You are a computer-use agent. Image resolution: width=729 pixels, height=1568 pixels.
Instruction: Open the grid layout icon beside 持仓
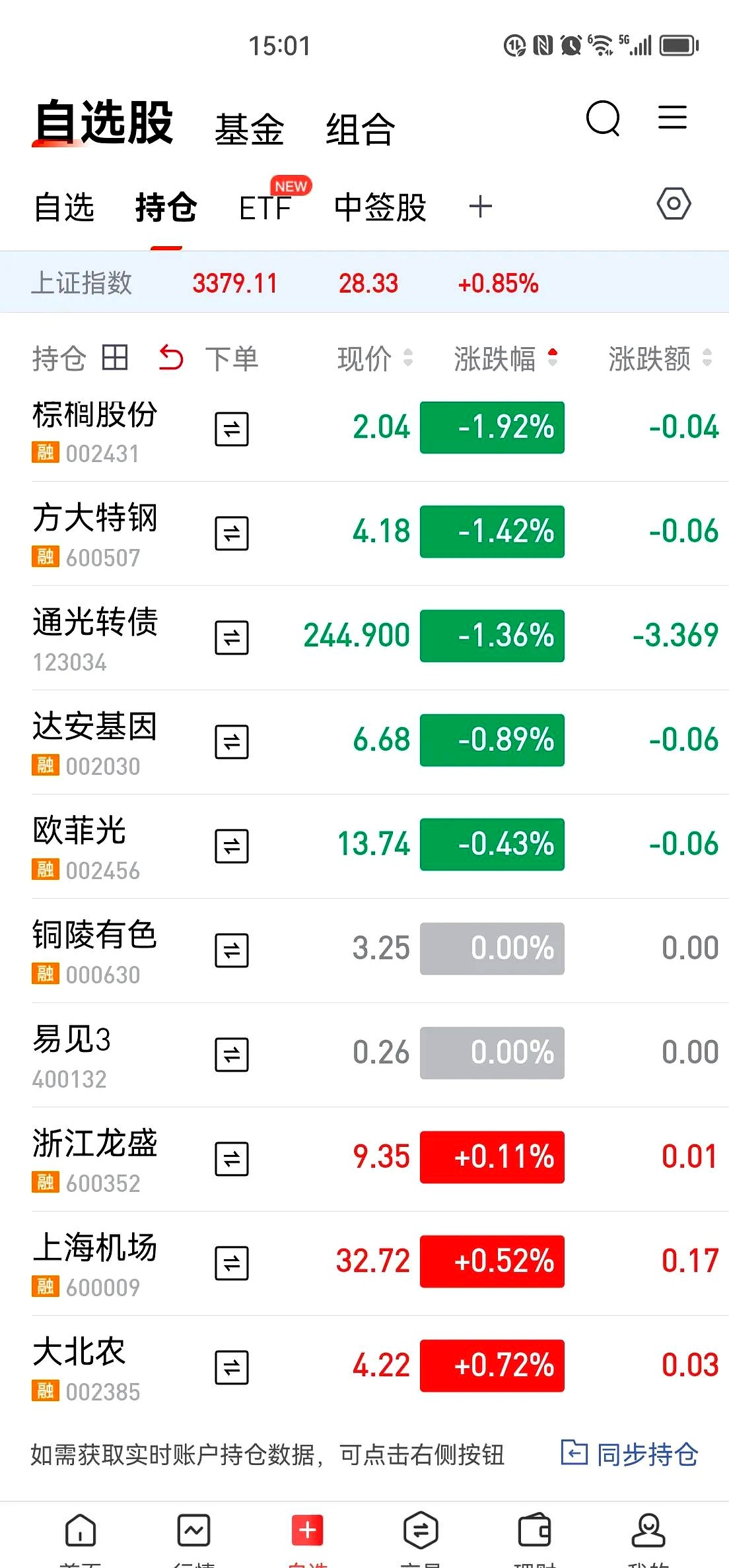click(112, 356)
